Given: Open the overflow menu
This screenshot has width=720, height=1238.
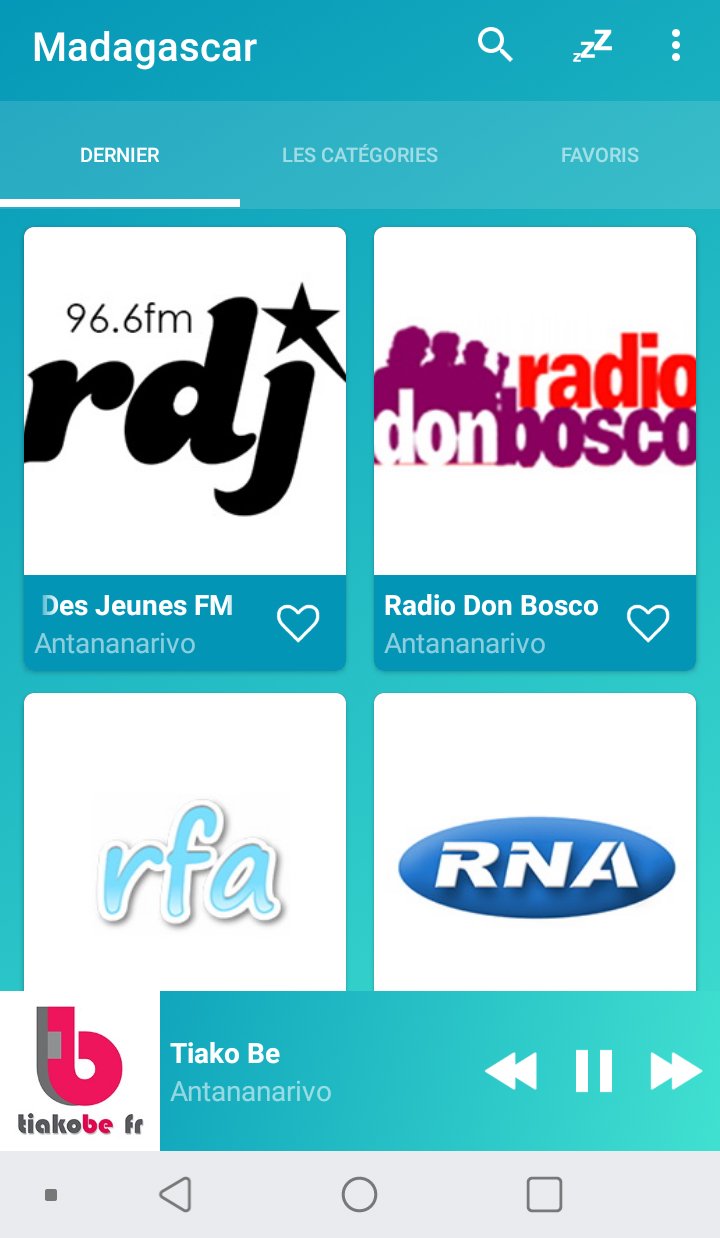Looking at the screenshot, I should point(676,45).
